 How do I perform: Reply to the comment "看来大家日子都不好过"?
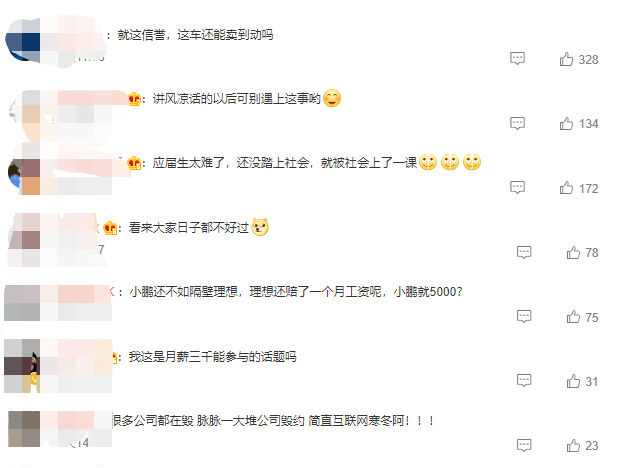pos(523,253)
